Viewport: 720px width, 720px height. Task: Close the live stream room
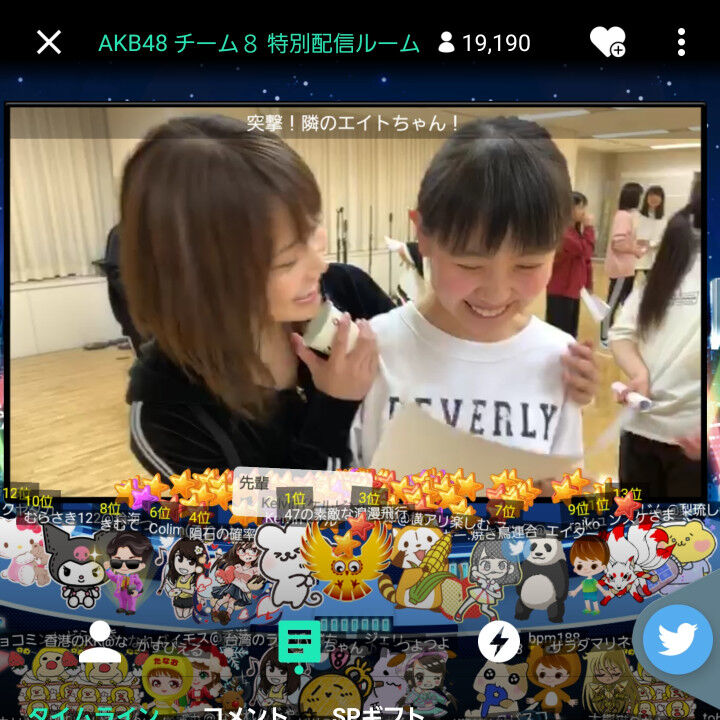coord(49,42)
